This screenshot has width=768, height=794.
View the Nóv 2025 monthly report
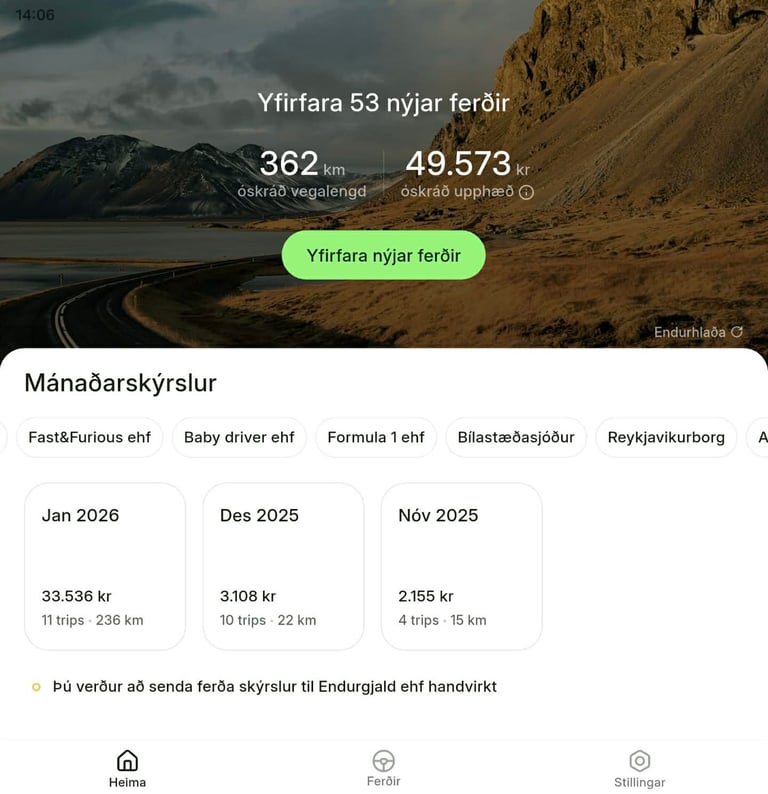[461, 566]
